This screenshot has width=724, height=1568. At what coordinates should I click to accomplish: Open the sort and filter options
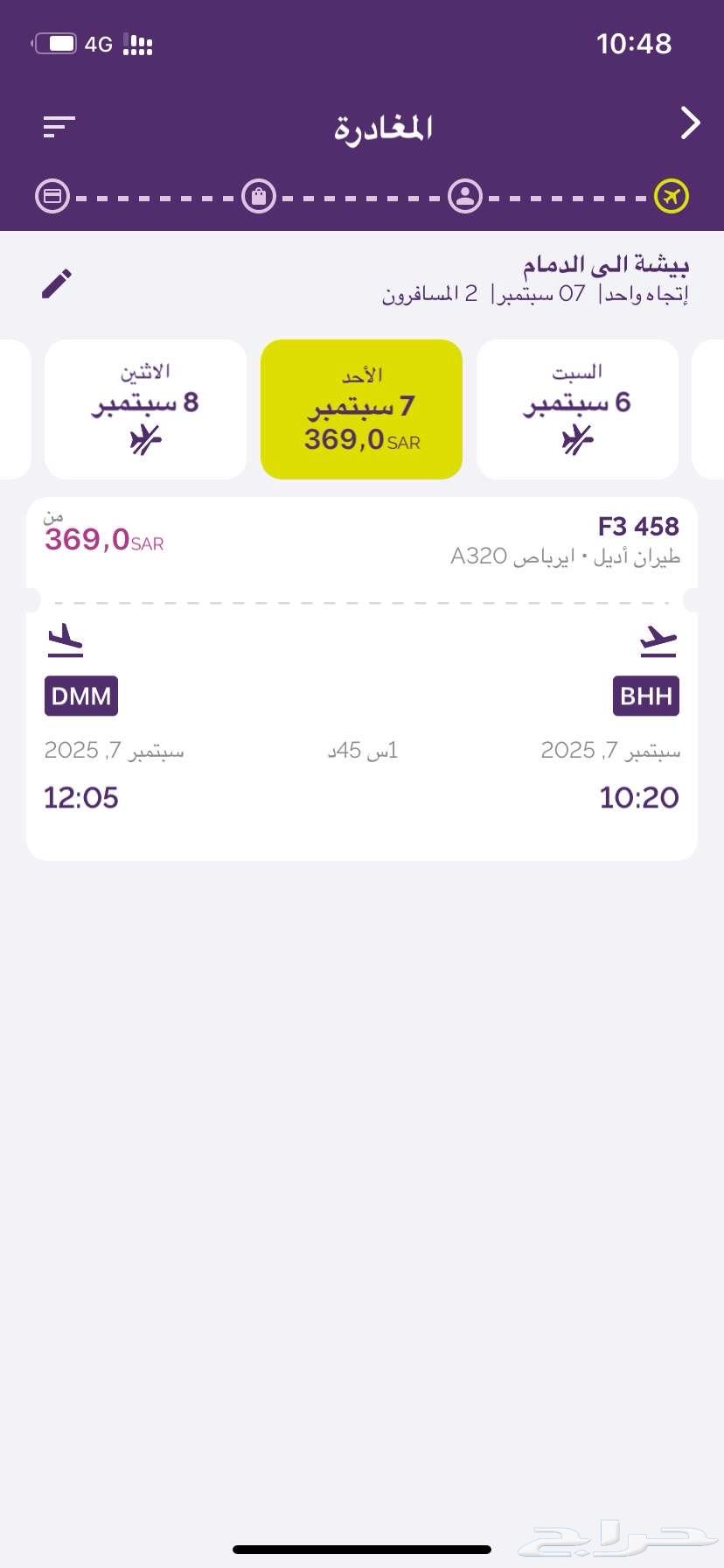58,127
